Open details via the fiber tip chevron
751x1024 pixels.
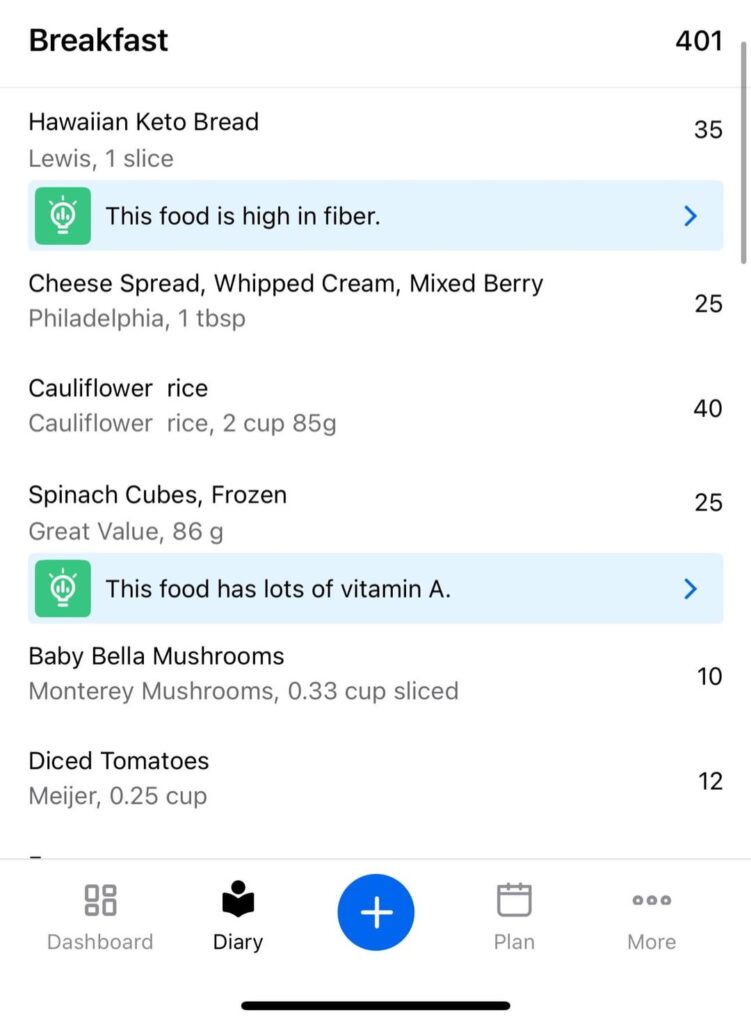[x=689, y=215]
